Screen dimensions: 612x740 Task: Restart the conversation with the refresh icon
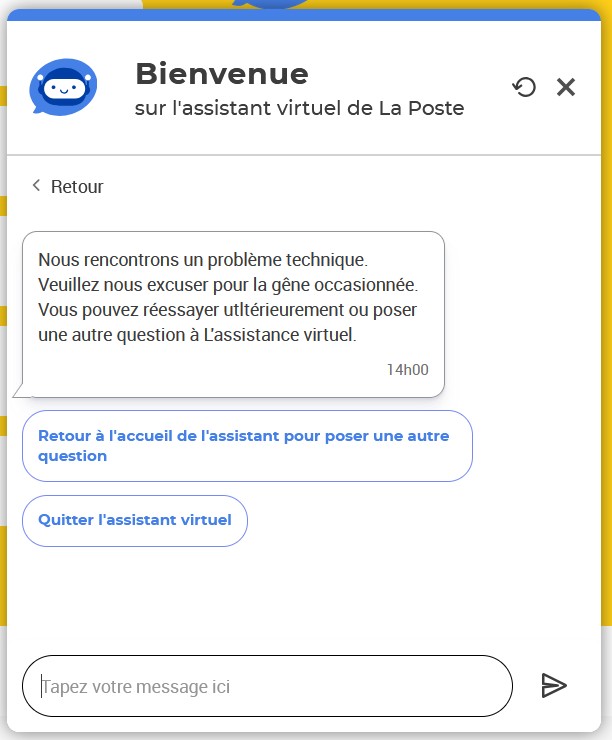click(x=524, y=87)
